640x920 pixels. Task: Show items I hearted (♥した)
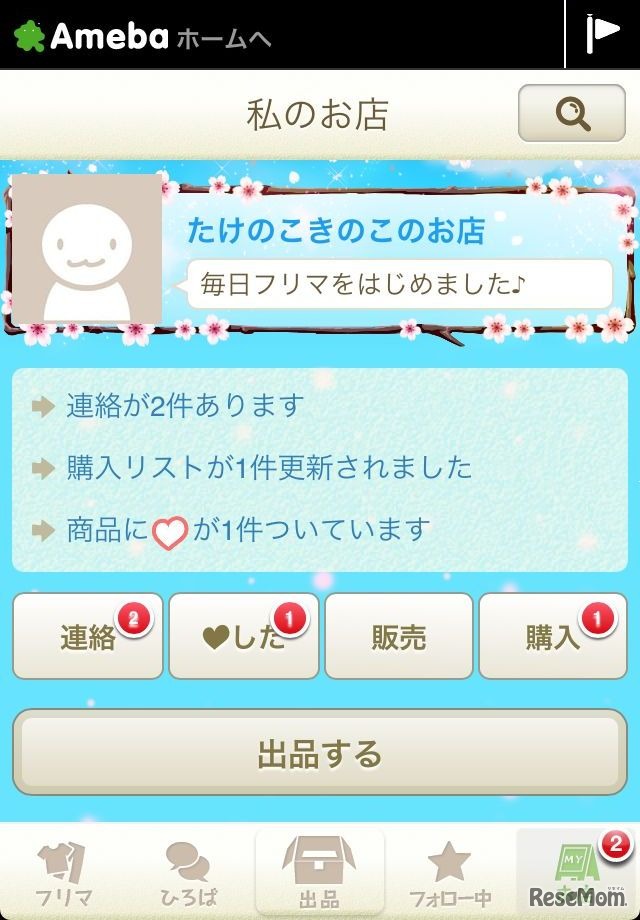pyautogui.click(x=244, y=637)
